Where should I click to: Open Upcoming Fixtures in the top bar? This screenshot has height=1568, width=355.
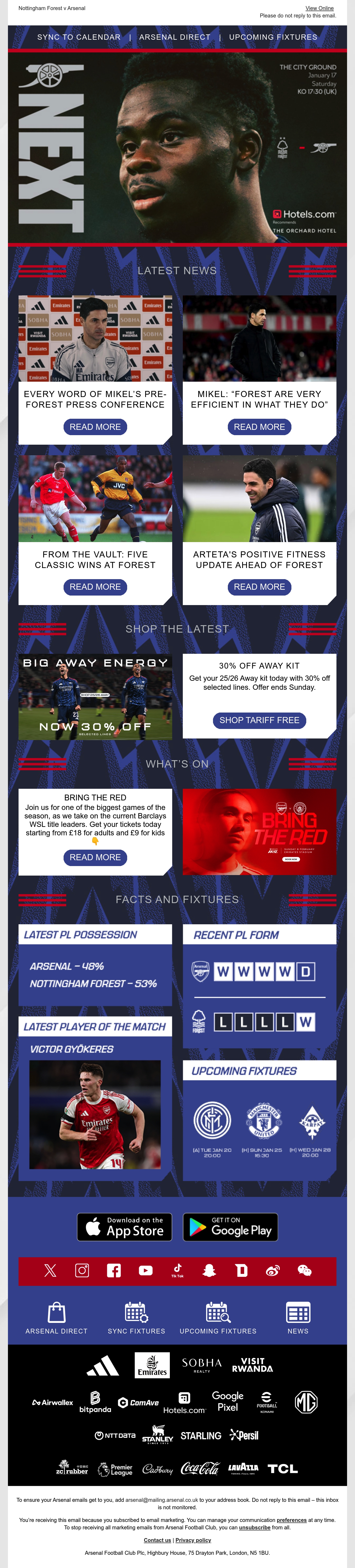point(273,37)
